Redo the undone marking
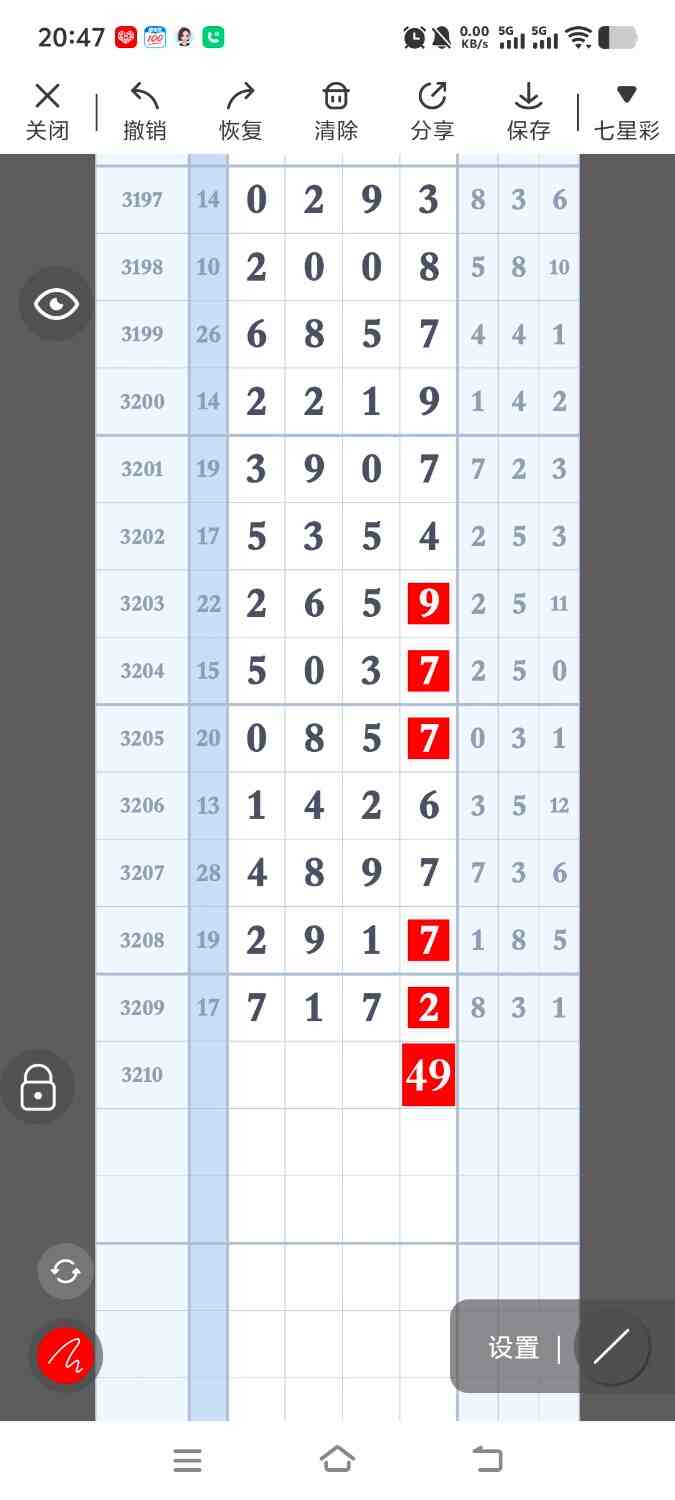The image size is (675, 1500). (x=240, y=111)
